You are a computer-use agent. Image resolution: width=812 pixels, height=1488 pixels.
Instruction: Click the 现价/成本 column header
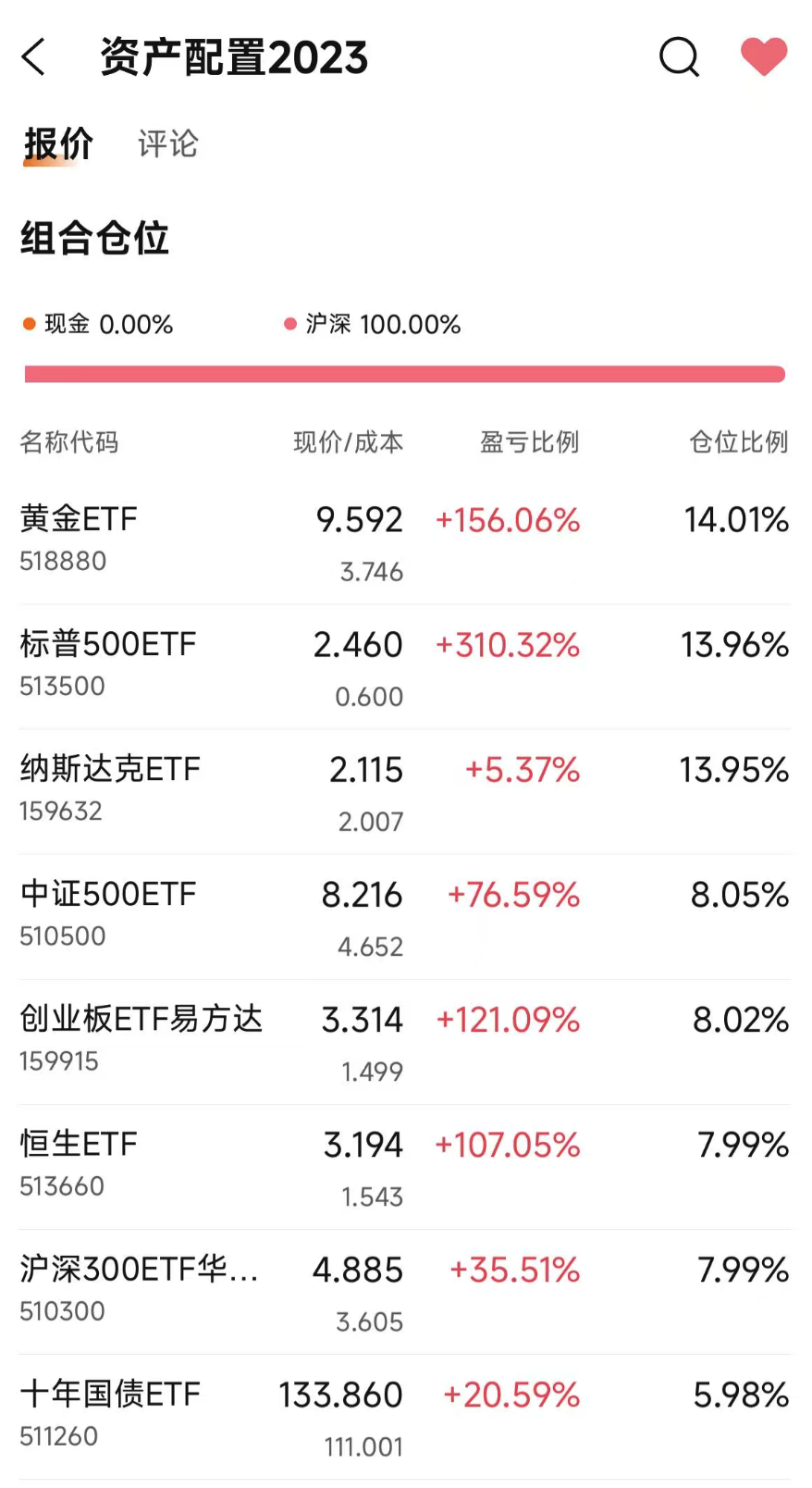[x=347, y=442]
